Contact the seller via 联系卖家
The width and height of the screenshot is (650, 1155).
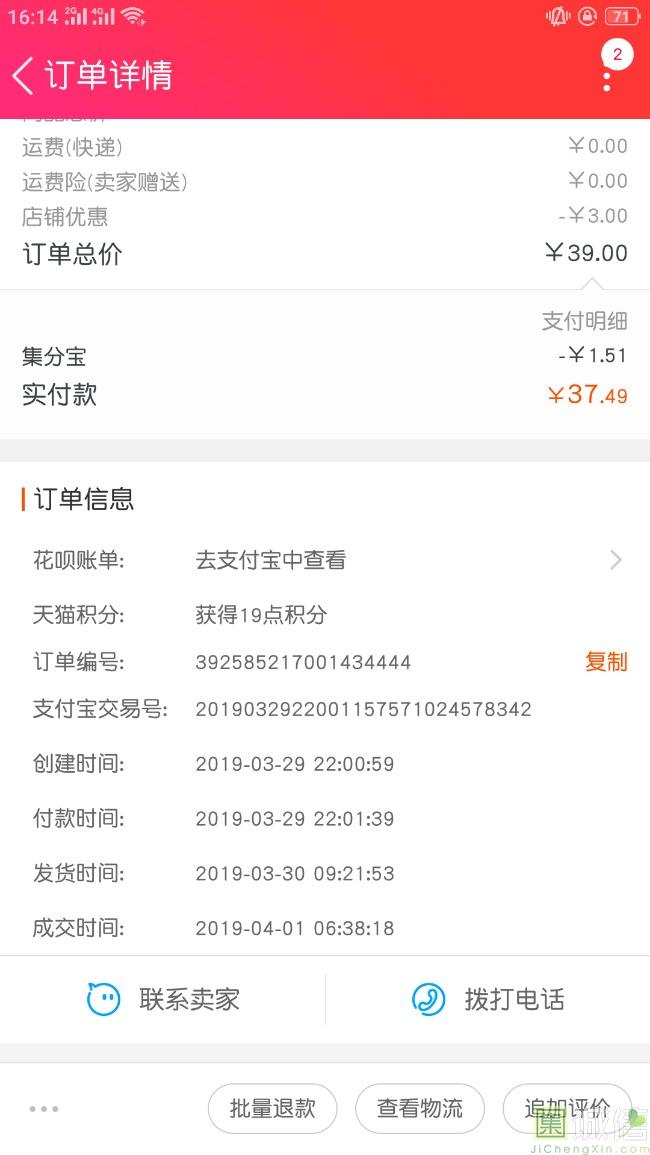coord(164,999)
